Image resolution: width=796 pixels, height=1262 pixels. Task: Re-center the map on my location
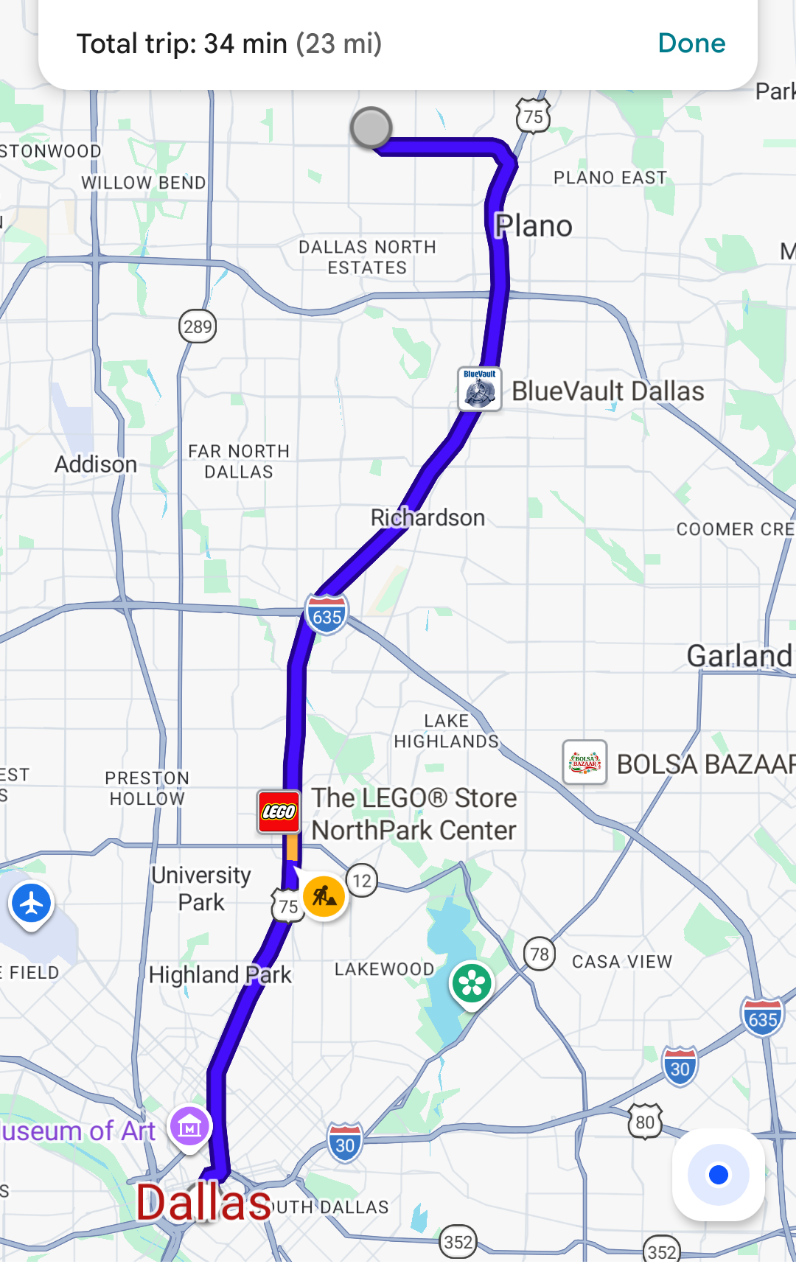[x=718, y=1175]
